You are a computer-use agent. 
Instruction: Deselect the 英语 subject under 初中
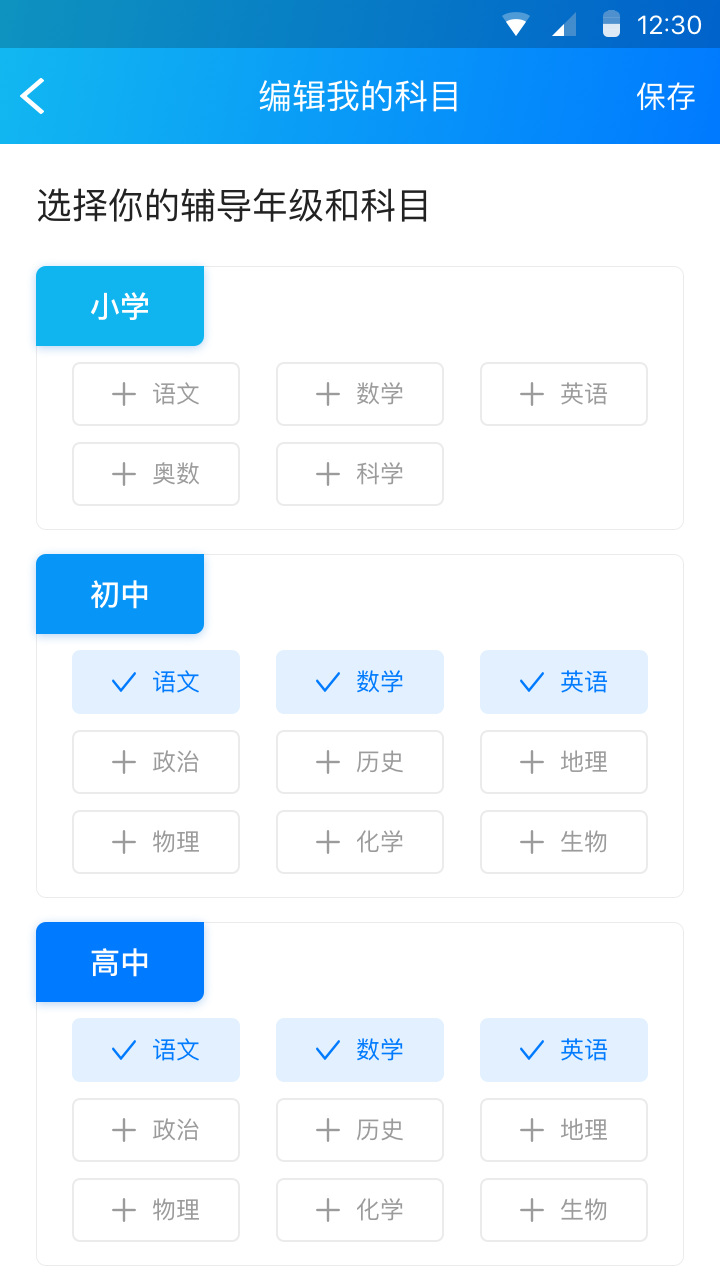(563, 682)
